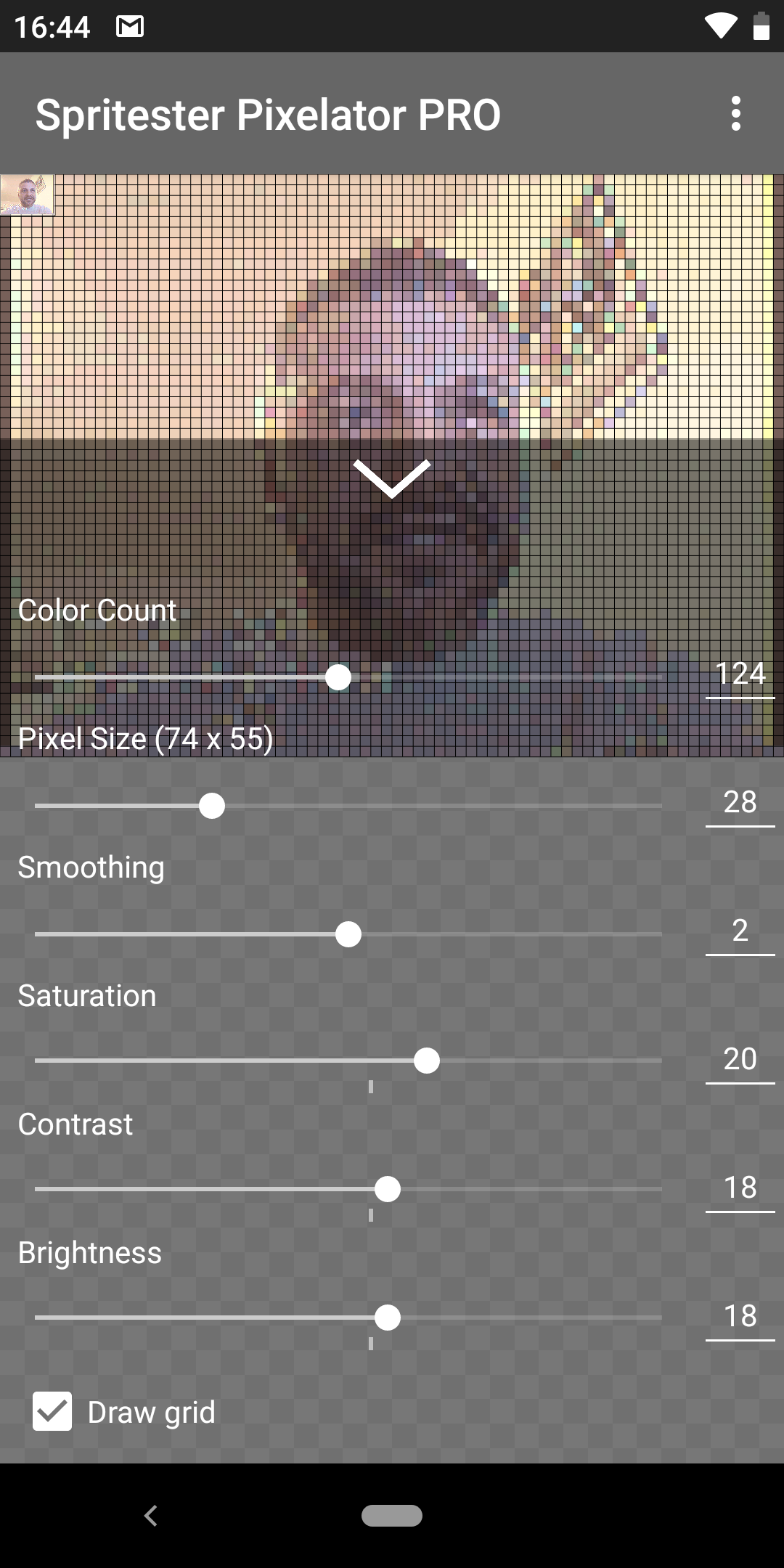Go back using the system back button

(151, 1516)
